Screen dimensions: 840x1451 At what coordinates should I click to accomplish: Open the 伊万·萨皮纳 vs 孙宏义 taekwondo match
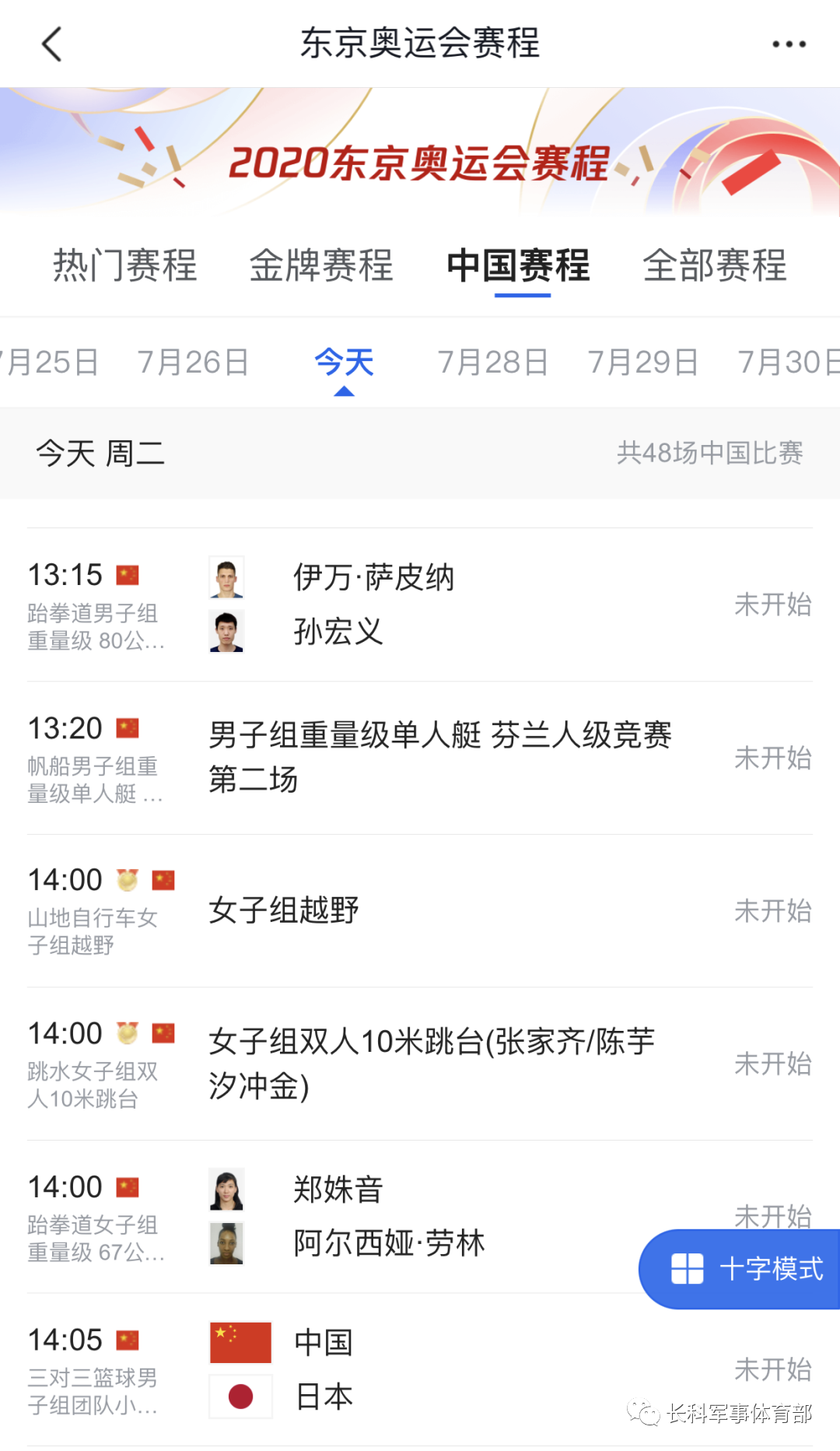pyautogui.click(x=420, y=605)
